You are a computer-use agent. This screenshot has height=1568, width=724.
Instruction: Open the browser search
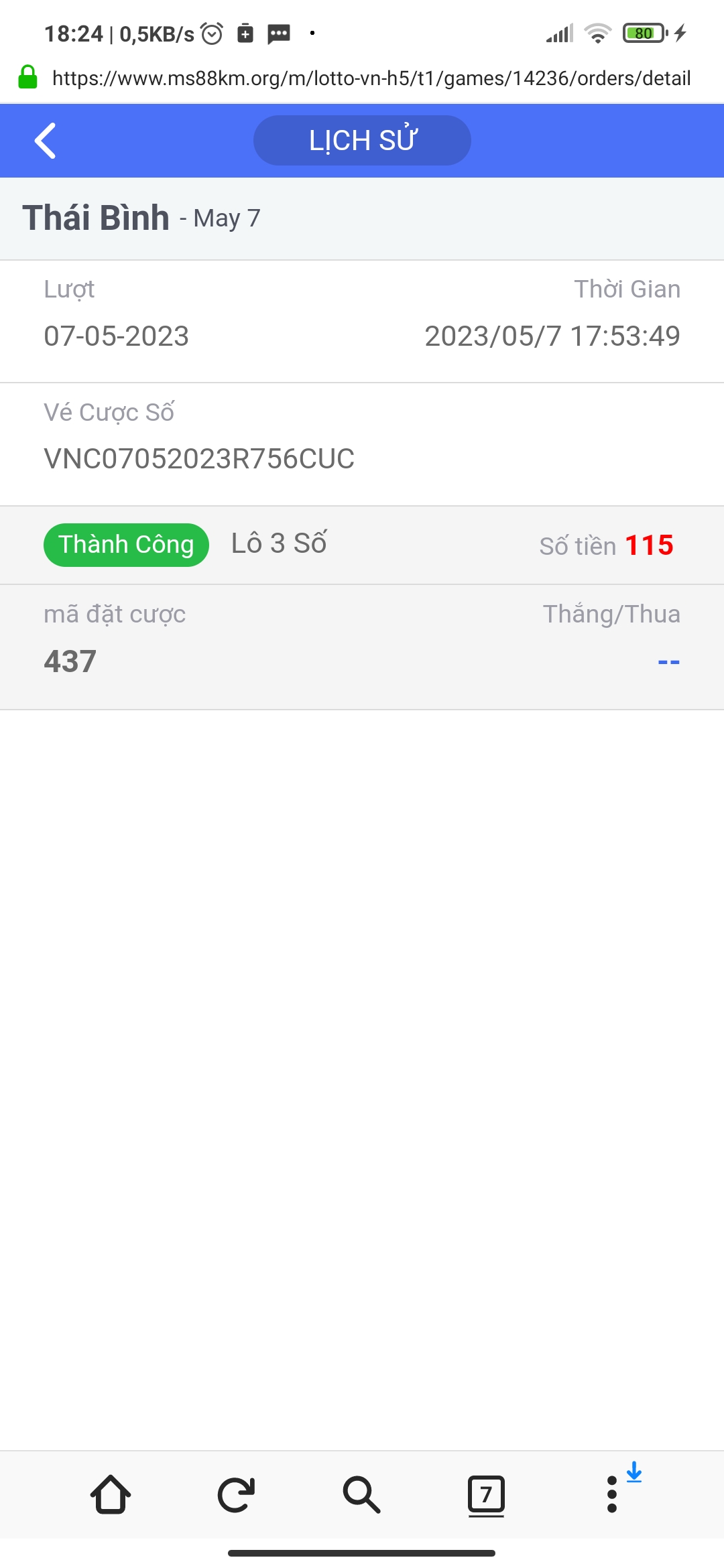[x=361, y=1494]
